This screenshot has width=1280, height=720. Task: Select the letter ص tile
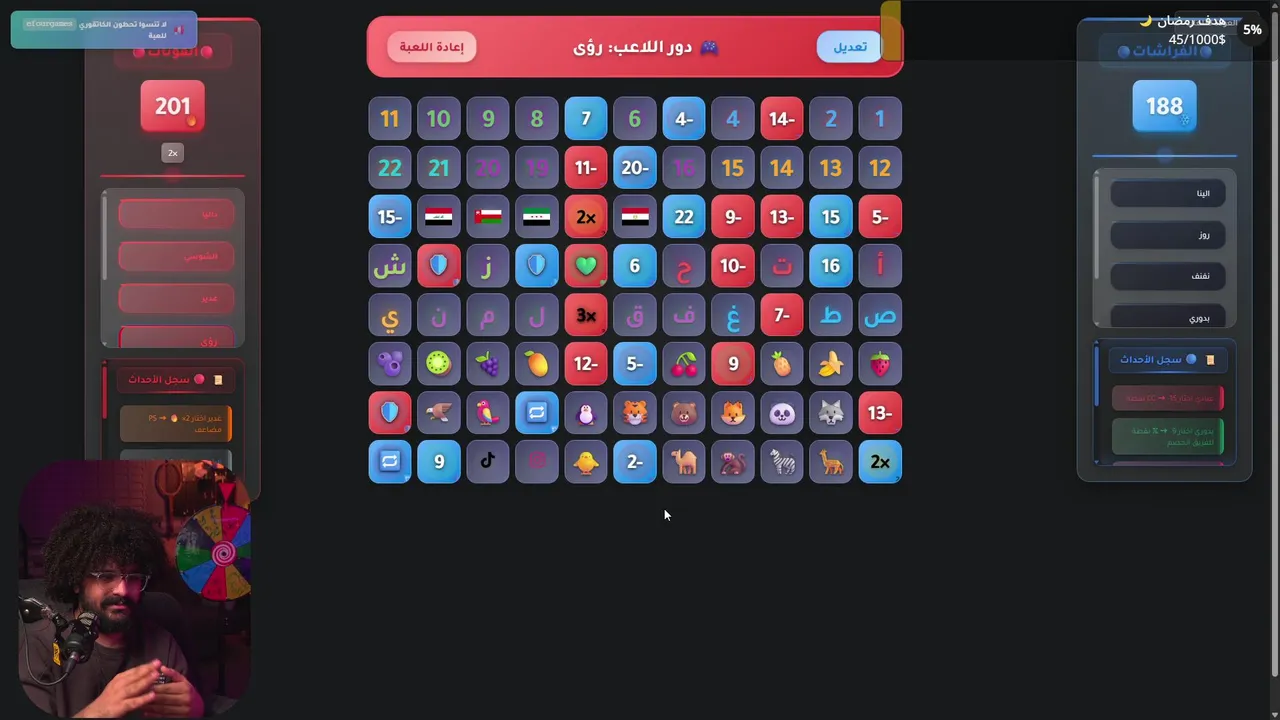tap(880, 315)
